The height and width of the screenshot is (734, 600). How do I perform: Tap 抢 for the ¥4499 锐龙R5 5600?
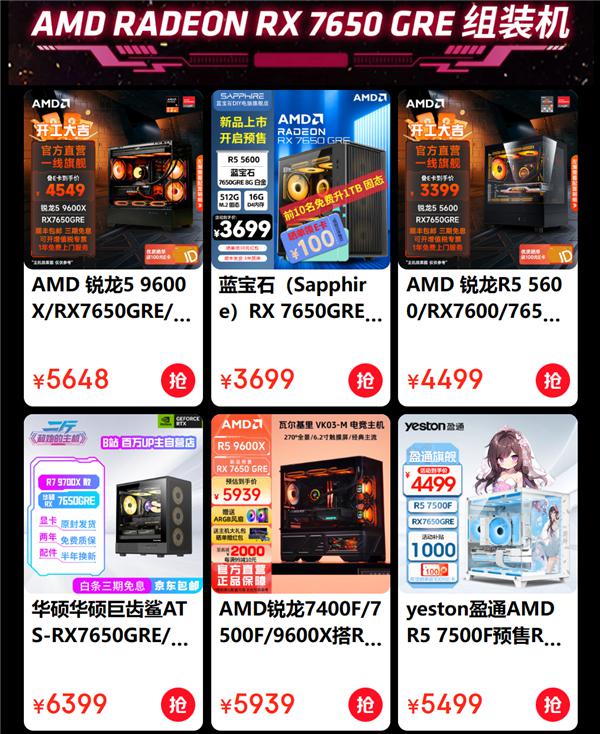pos(551,380)
